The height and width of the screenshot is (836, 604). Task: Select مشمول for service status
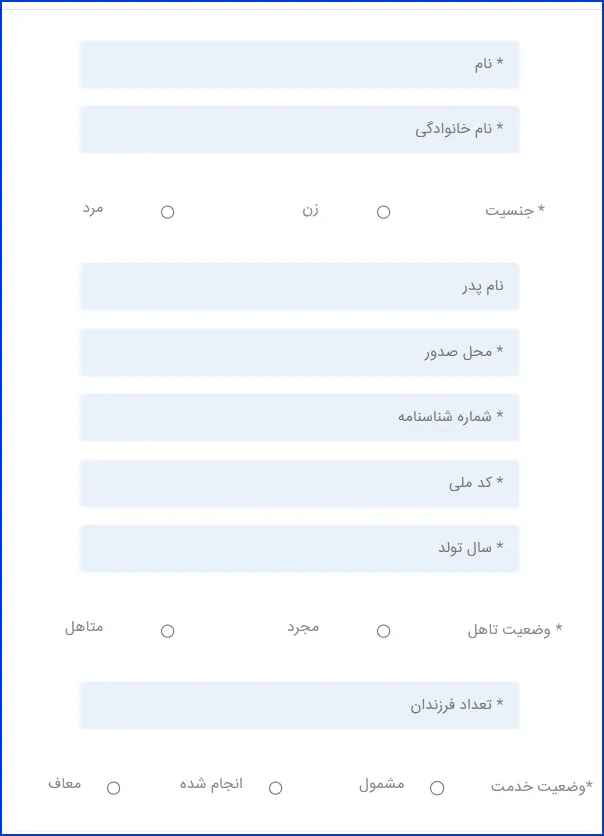tap(437, 788)
